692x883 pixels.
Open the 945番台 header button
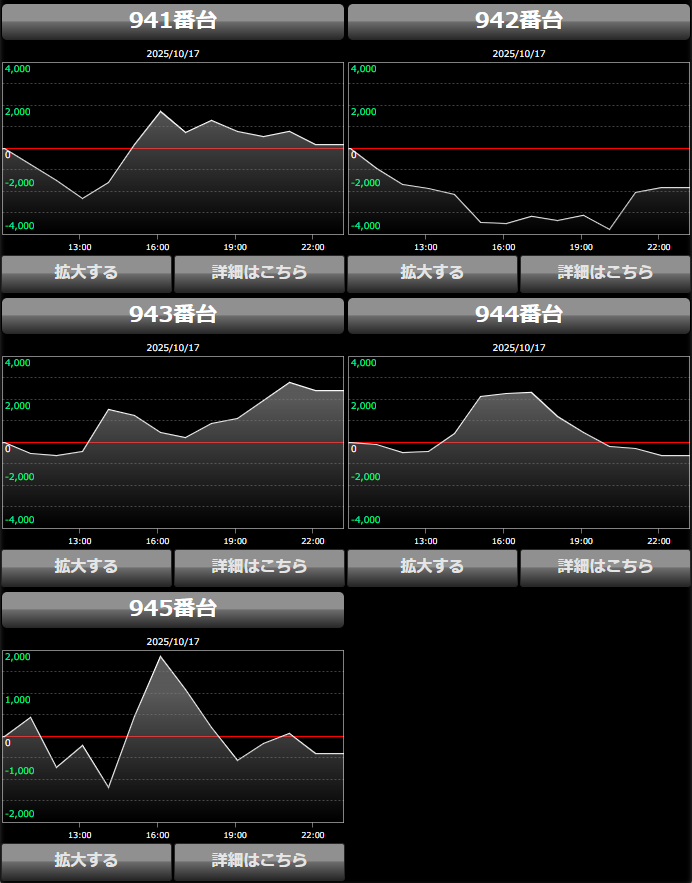click(x=173, y=609)
